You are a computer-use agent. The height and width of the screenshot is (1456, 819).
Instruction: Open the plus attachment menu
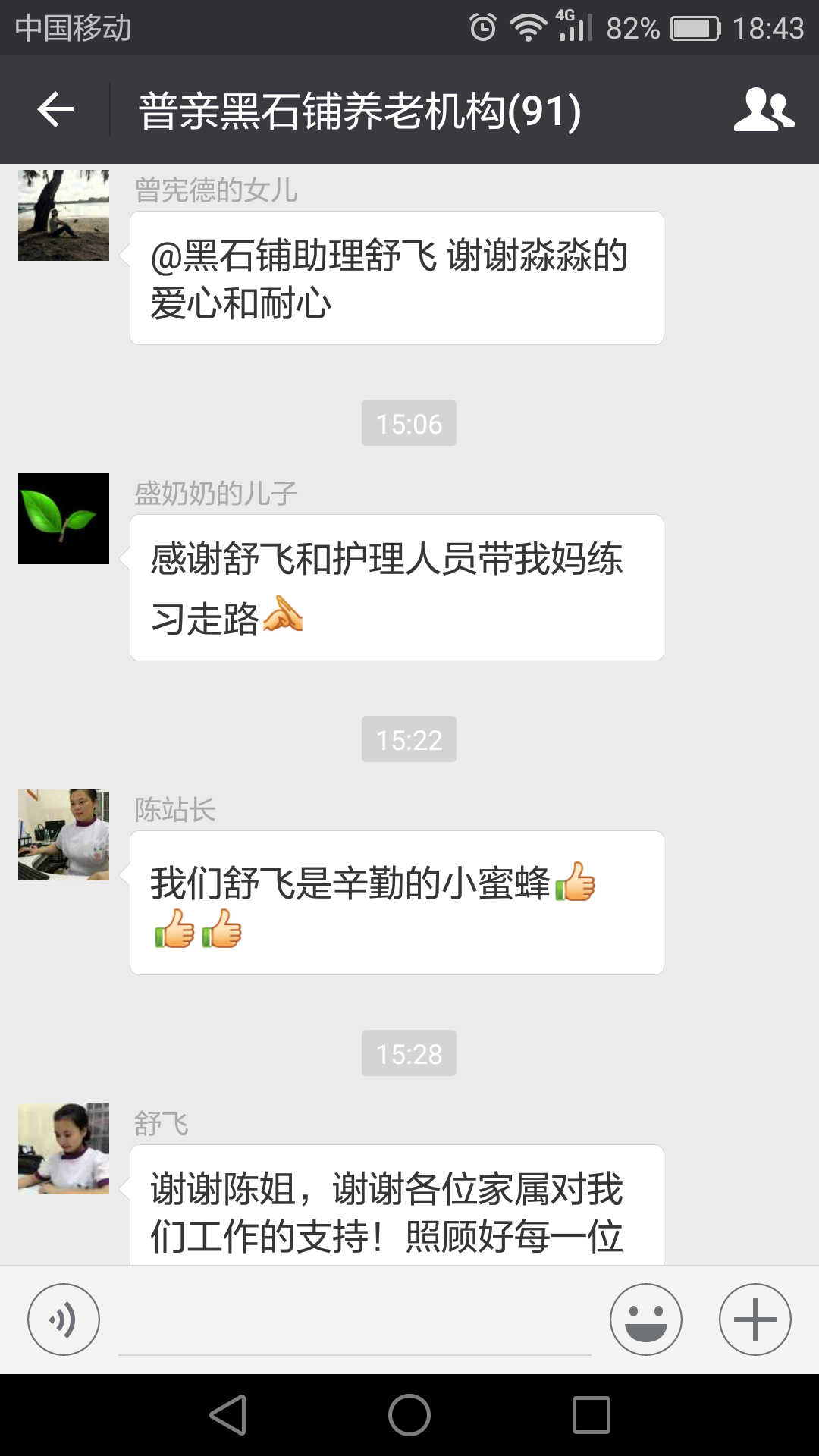click(x=755, y=1319)
